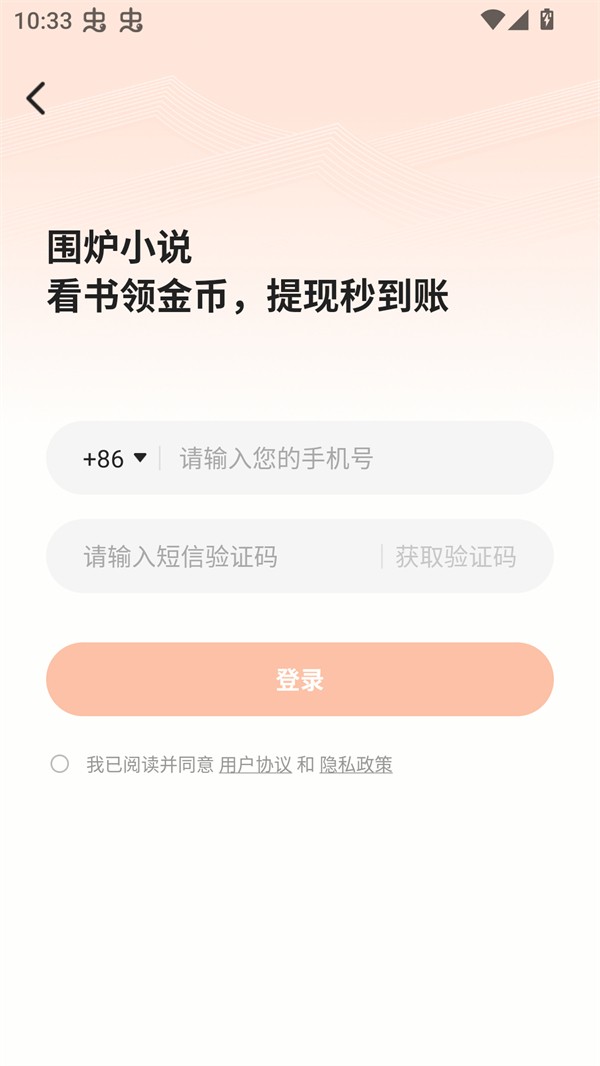
Task: Check the agreement consent checkbox
Action: click(60, 764)
